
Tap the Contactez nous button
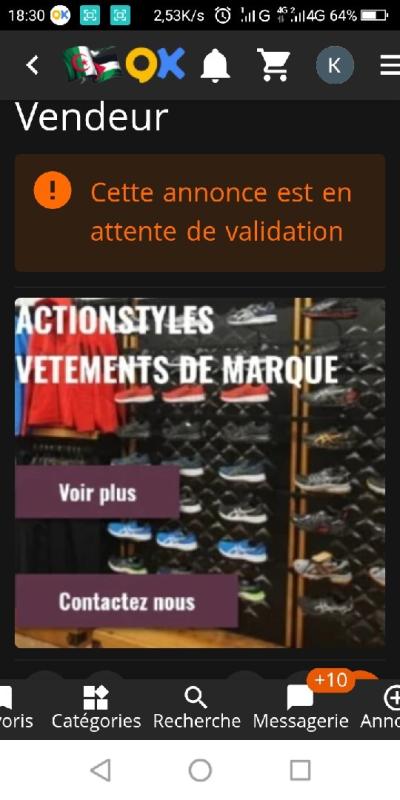[x=127, y=601]
